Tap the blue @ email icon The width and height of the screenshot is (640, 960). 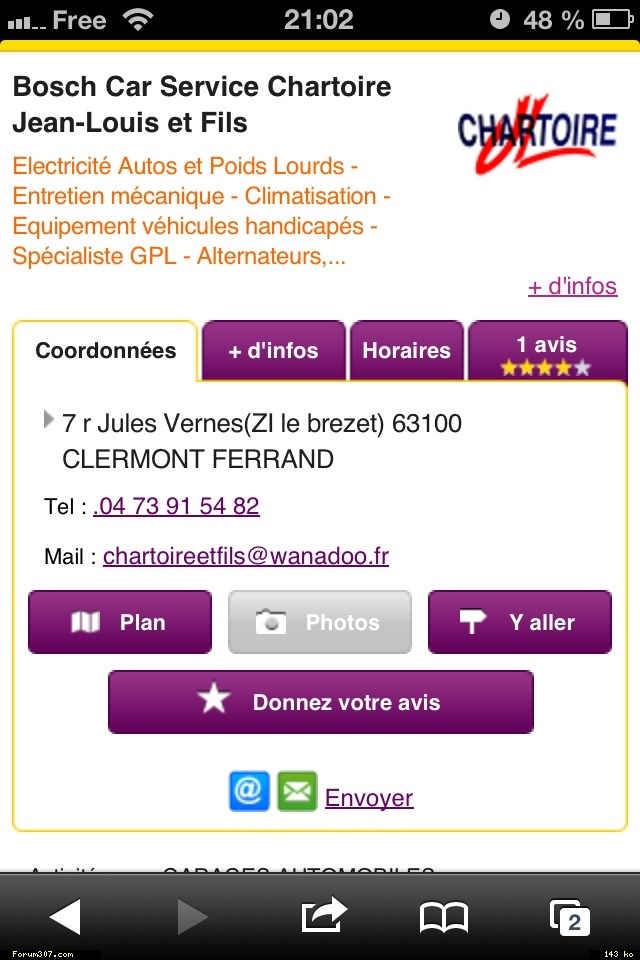(x=249, y=790)
